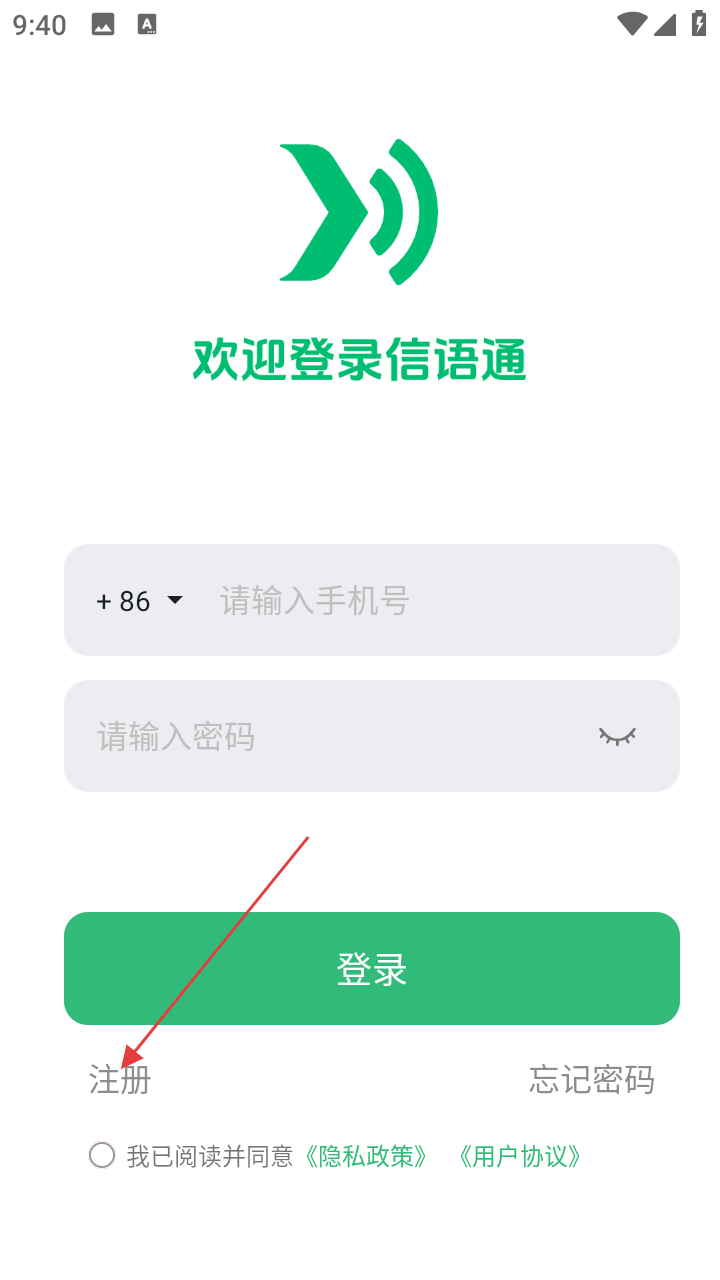Focus the password input field
Screen dimensions: 720x1280
click(x=330, y=737)
